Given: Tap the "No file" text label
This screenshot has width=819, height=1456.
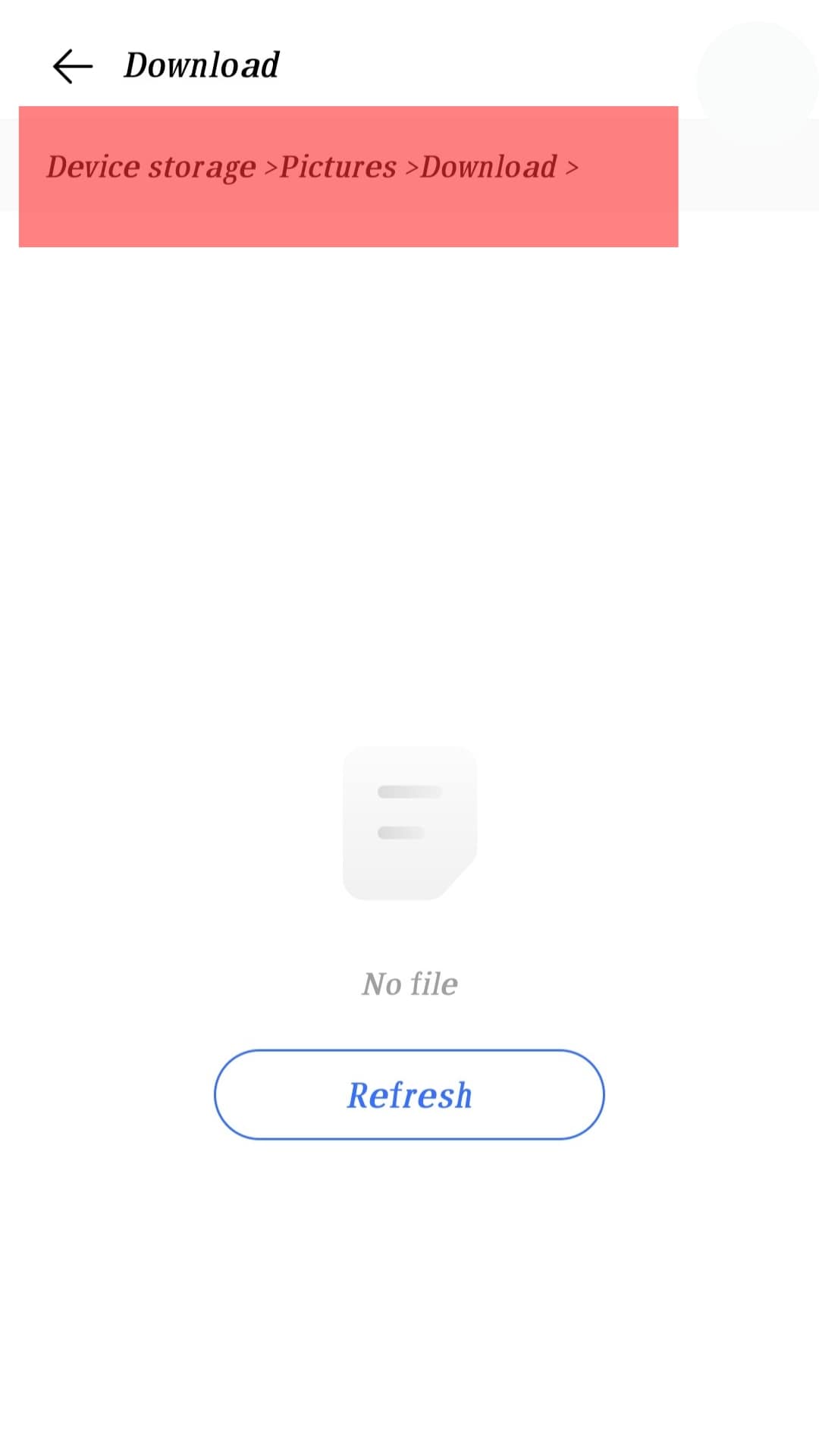Looking at the screenshot, I should click(409, 983).
